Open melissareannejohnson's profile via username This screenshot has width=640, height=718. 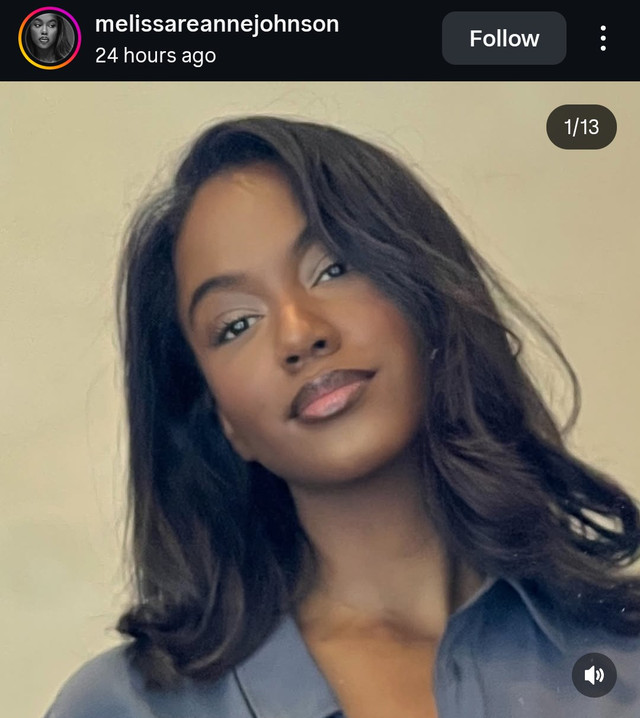click(217, 24)
